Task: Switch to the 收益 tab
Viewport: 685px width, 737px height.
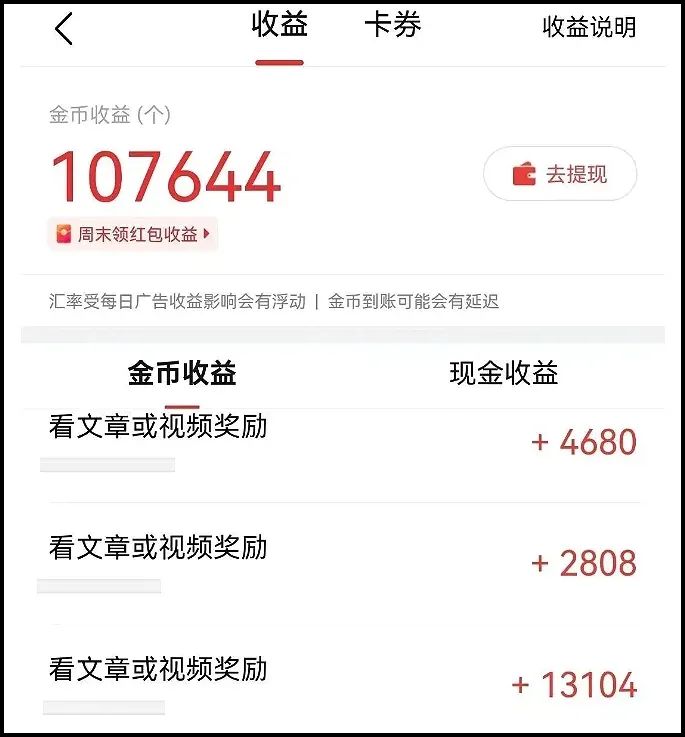Action: tap(279, 27)
